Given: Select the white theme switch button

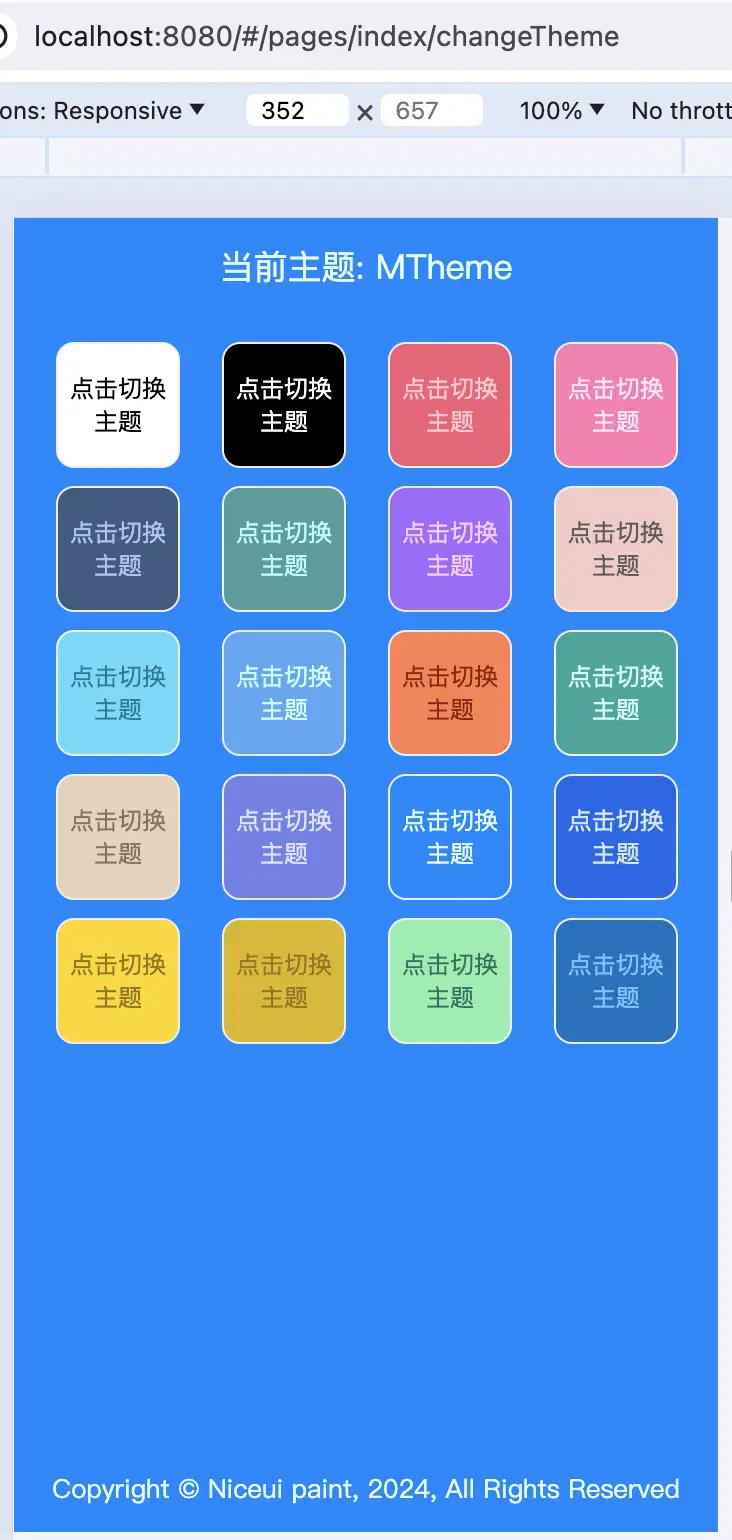Looking at the screenshot, I should click(x=118, y=405).
